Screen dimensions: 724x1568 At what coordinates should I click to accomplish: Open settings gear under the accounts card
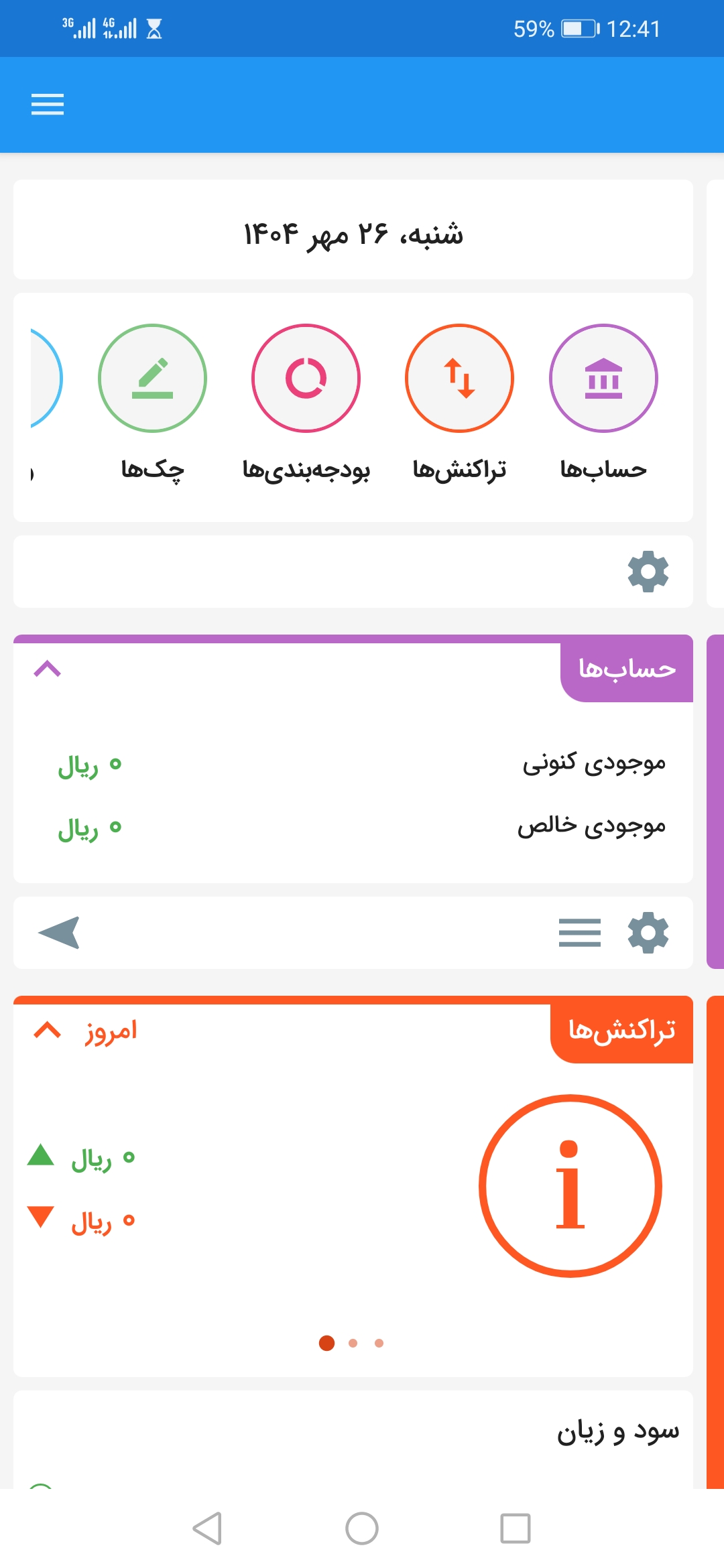[648, 932]
